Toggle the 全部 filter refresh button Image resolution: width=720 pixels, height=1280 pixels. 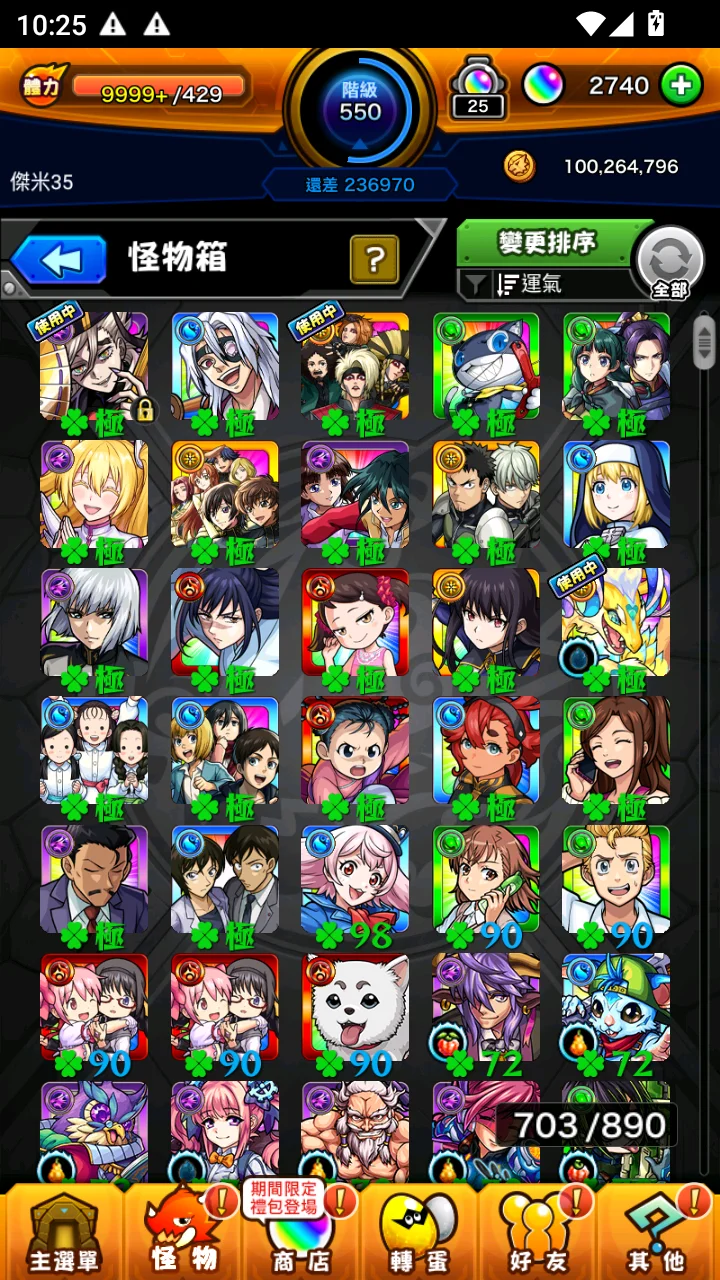pos(669,263)
